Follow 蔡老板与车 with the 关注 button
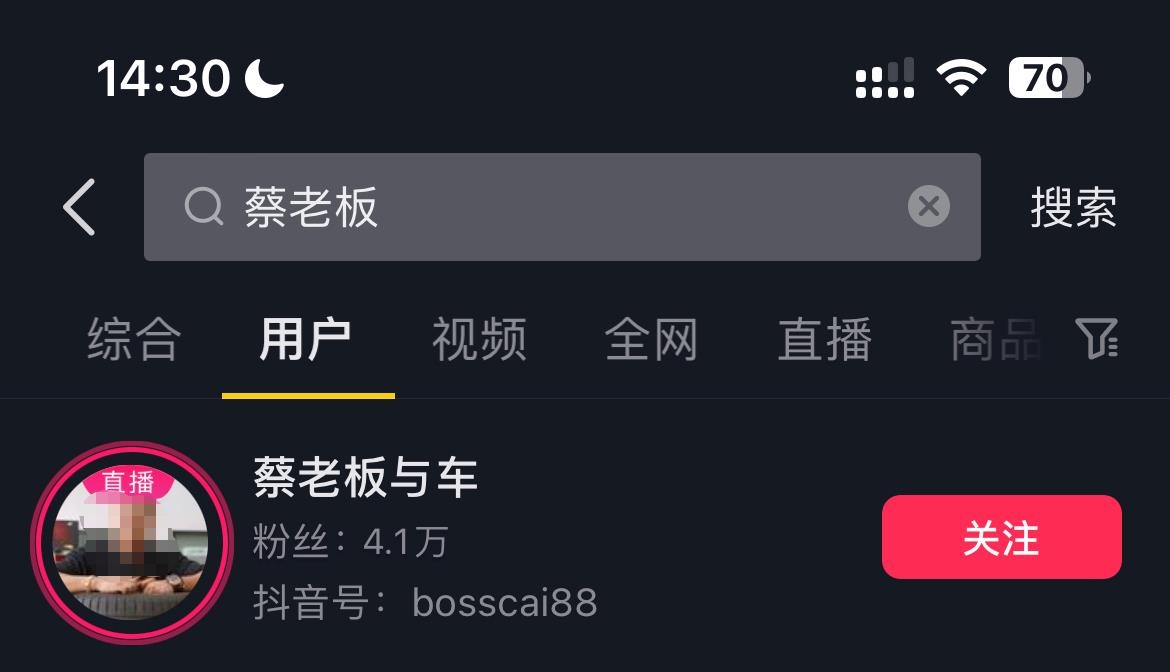The width and height of the screenshot is (1170, 672). [x=1001, y=537]
